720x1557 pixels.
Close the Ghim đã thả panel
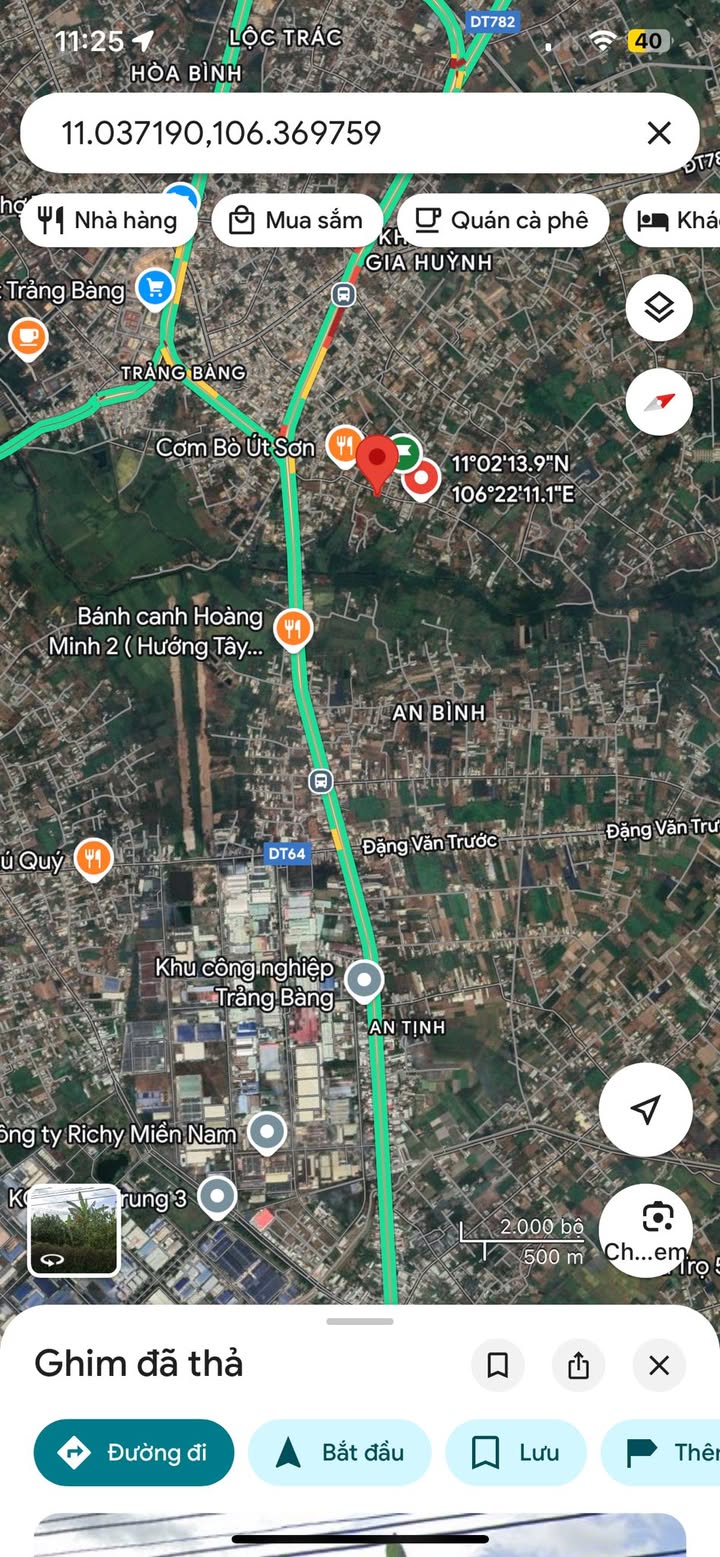pos(659,1365)
